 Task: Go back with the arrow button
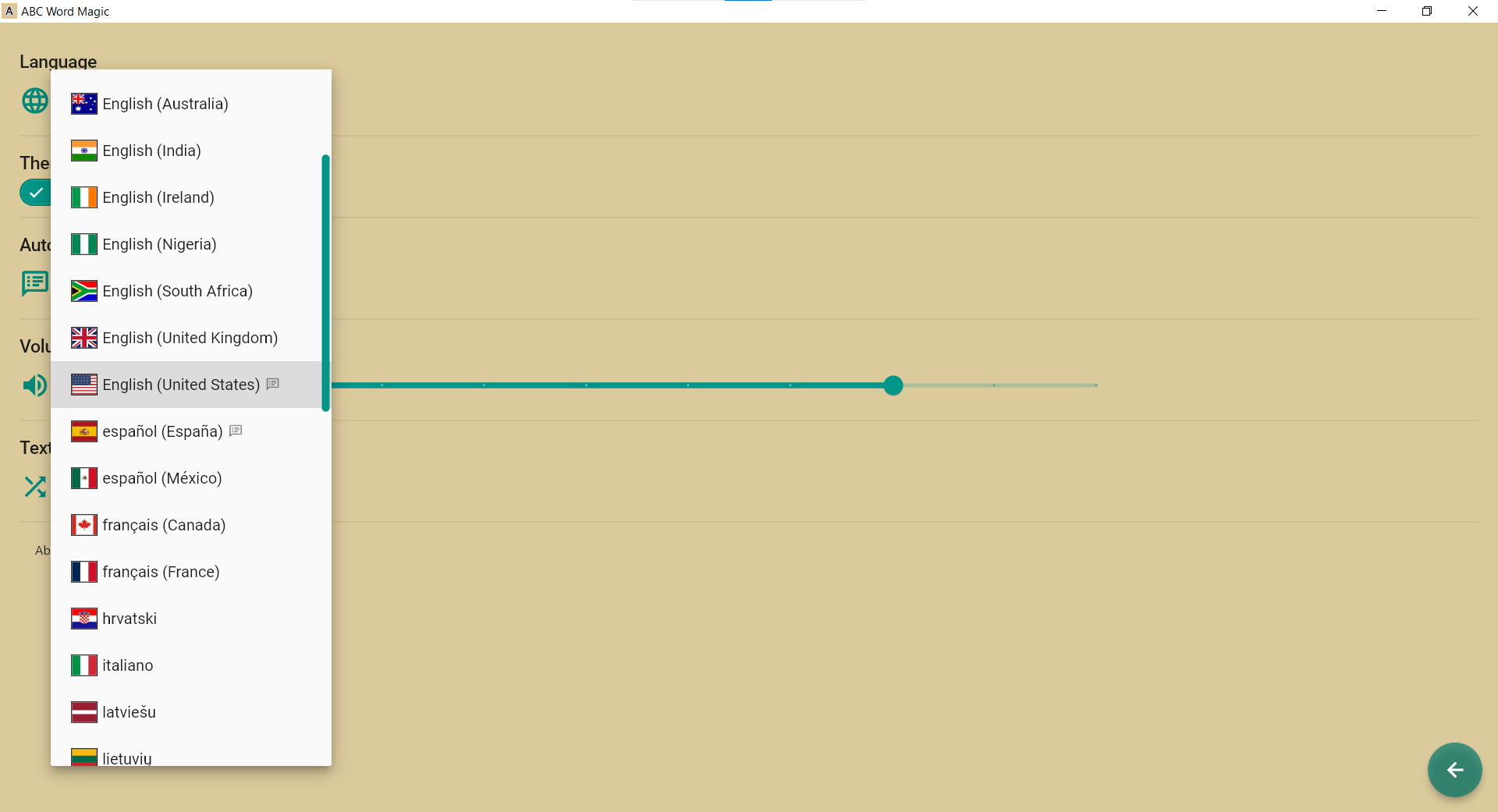1454,770
